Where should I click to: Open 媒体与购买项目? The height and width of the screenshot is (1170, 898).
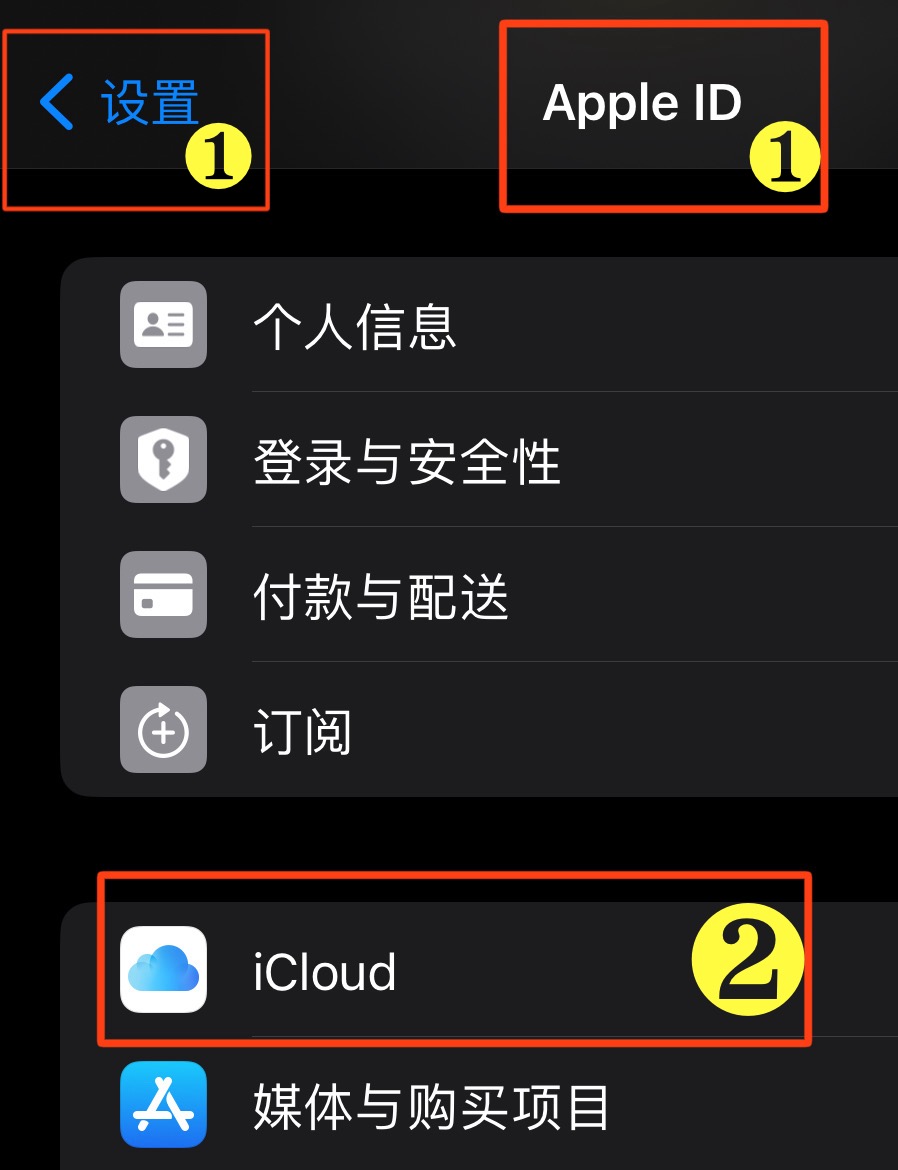pyautogui.click(x=430, y=1106)
